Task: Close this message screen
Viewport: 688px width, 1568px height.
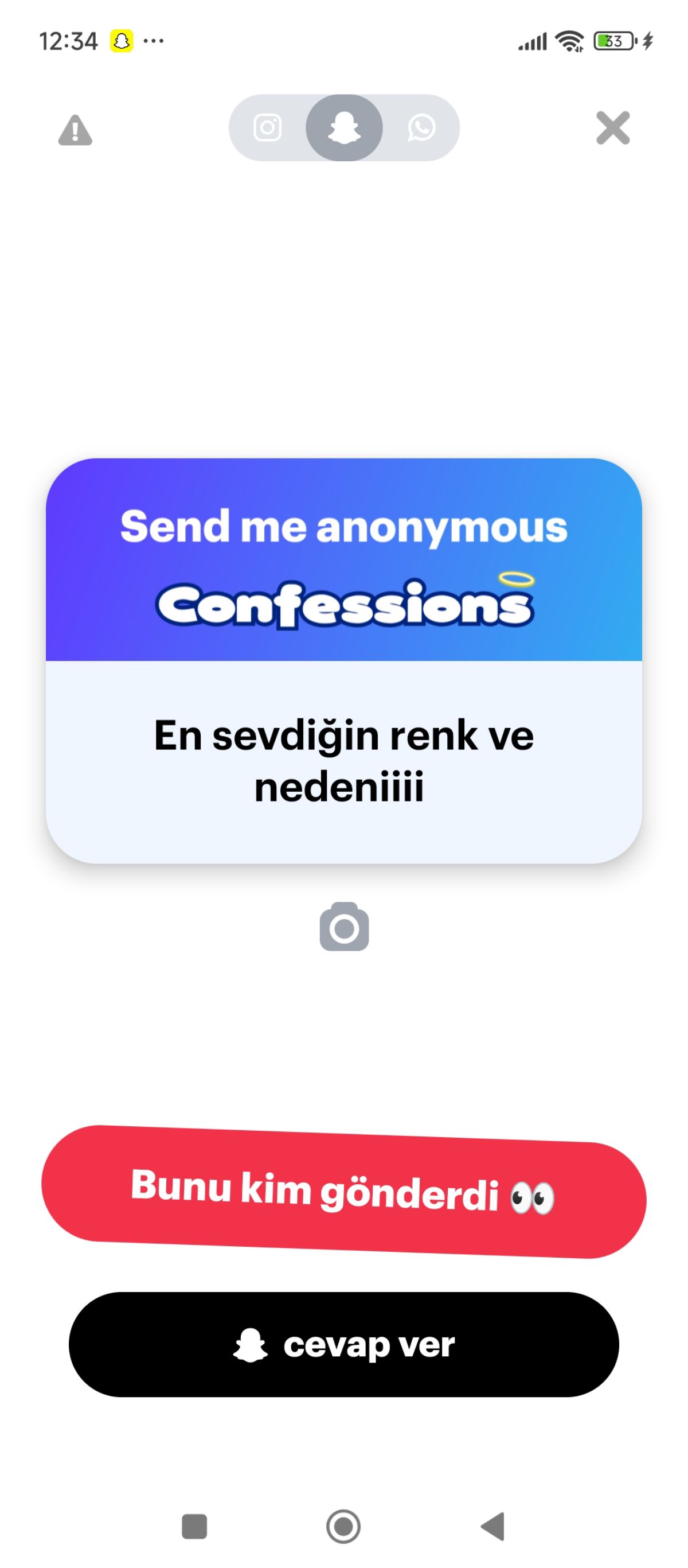Action: click(612, 128)
